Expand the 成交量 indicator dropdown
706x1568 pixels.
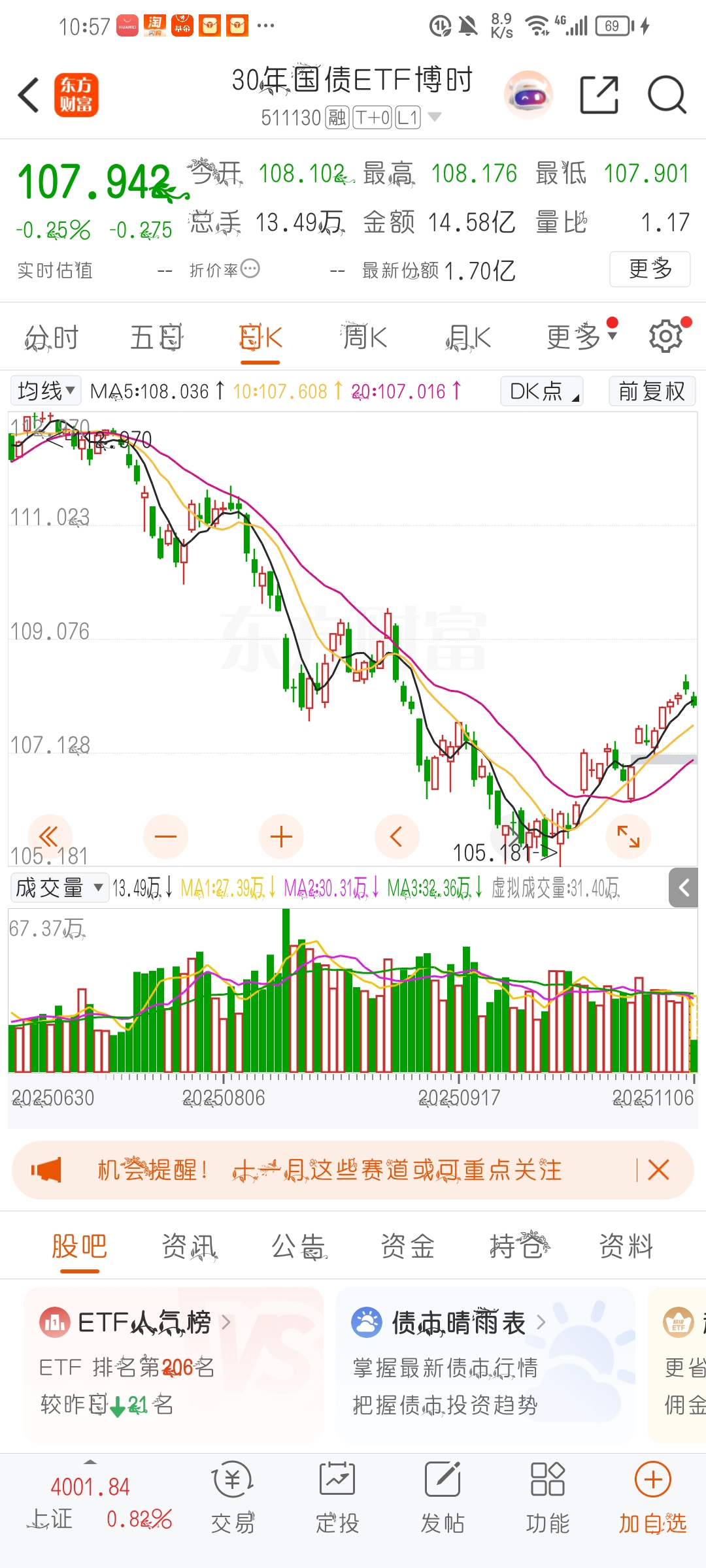coord(59,887)
